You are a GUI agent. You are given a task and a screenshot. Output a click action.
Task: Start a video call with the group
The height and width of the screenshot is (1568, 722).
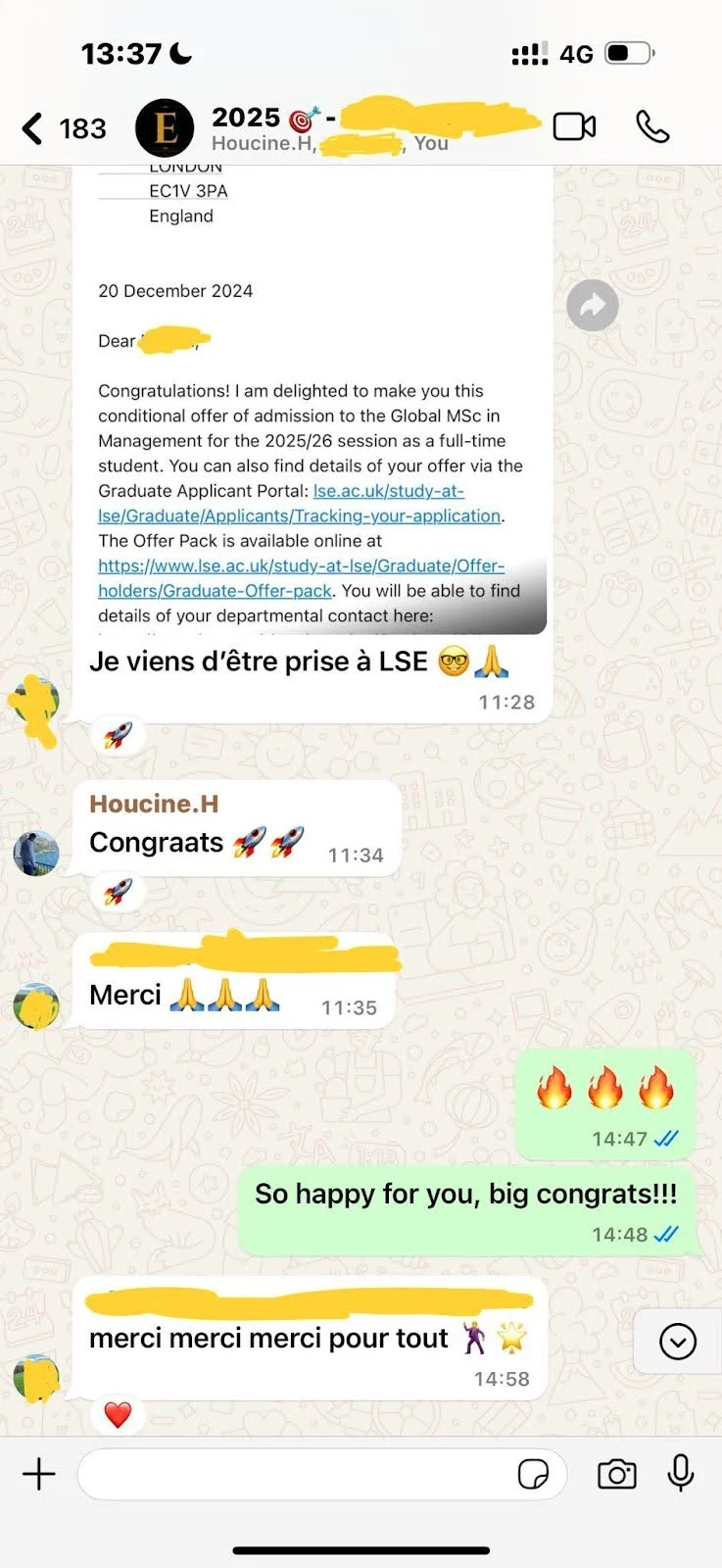574,126
